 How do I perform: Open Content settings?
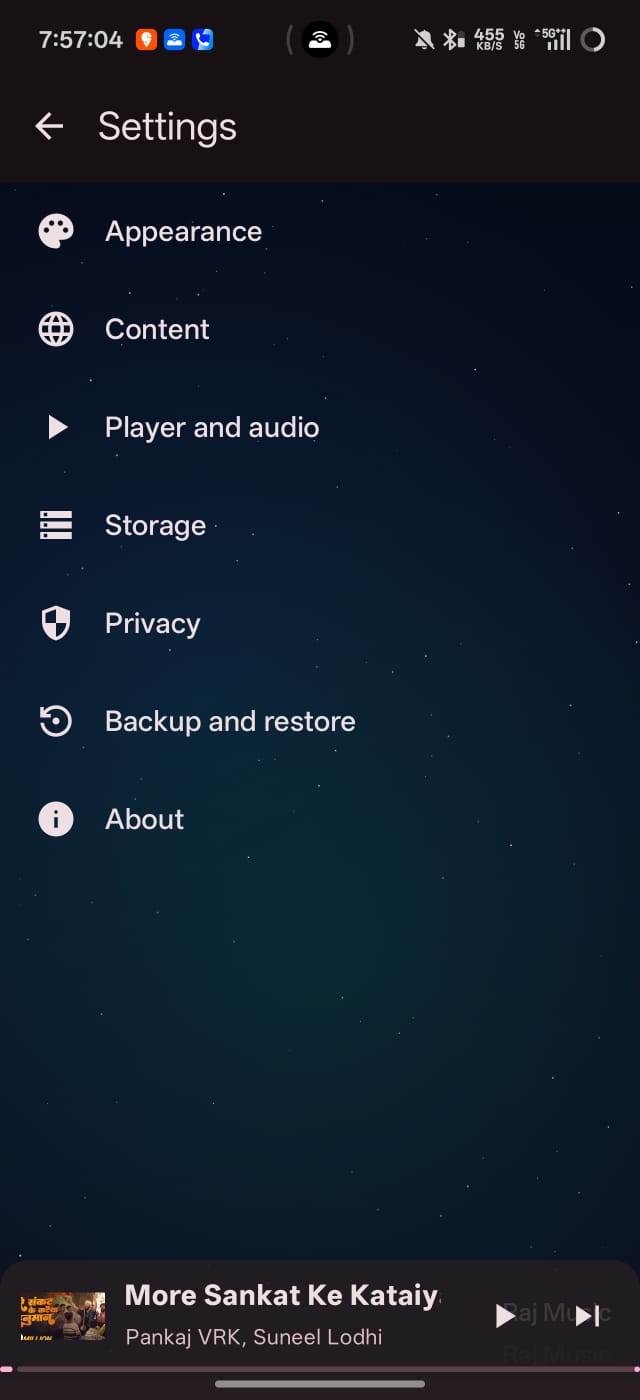point(157,330)
